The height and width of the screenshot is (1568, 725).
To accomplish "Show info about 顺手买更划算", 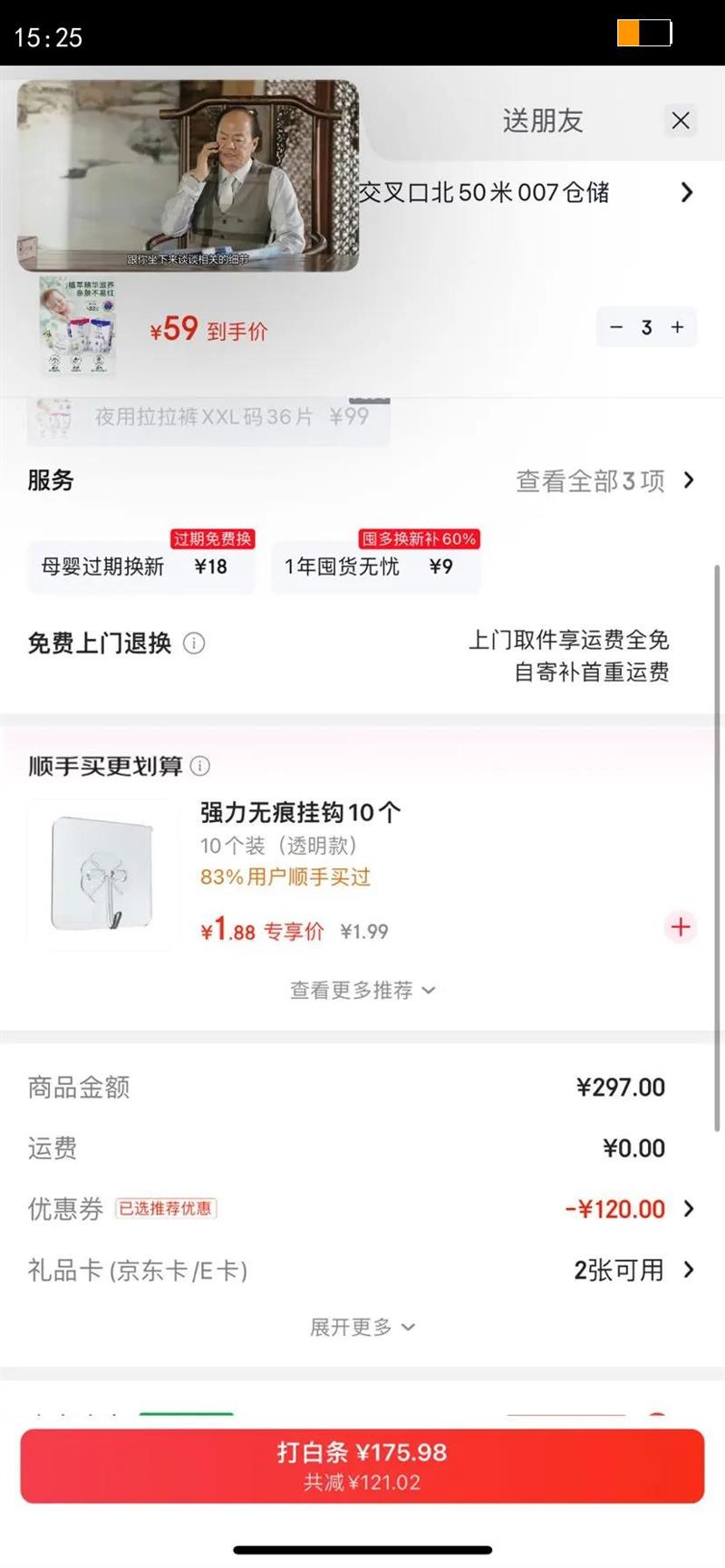I will coord(200,766).
